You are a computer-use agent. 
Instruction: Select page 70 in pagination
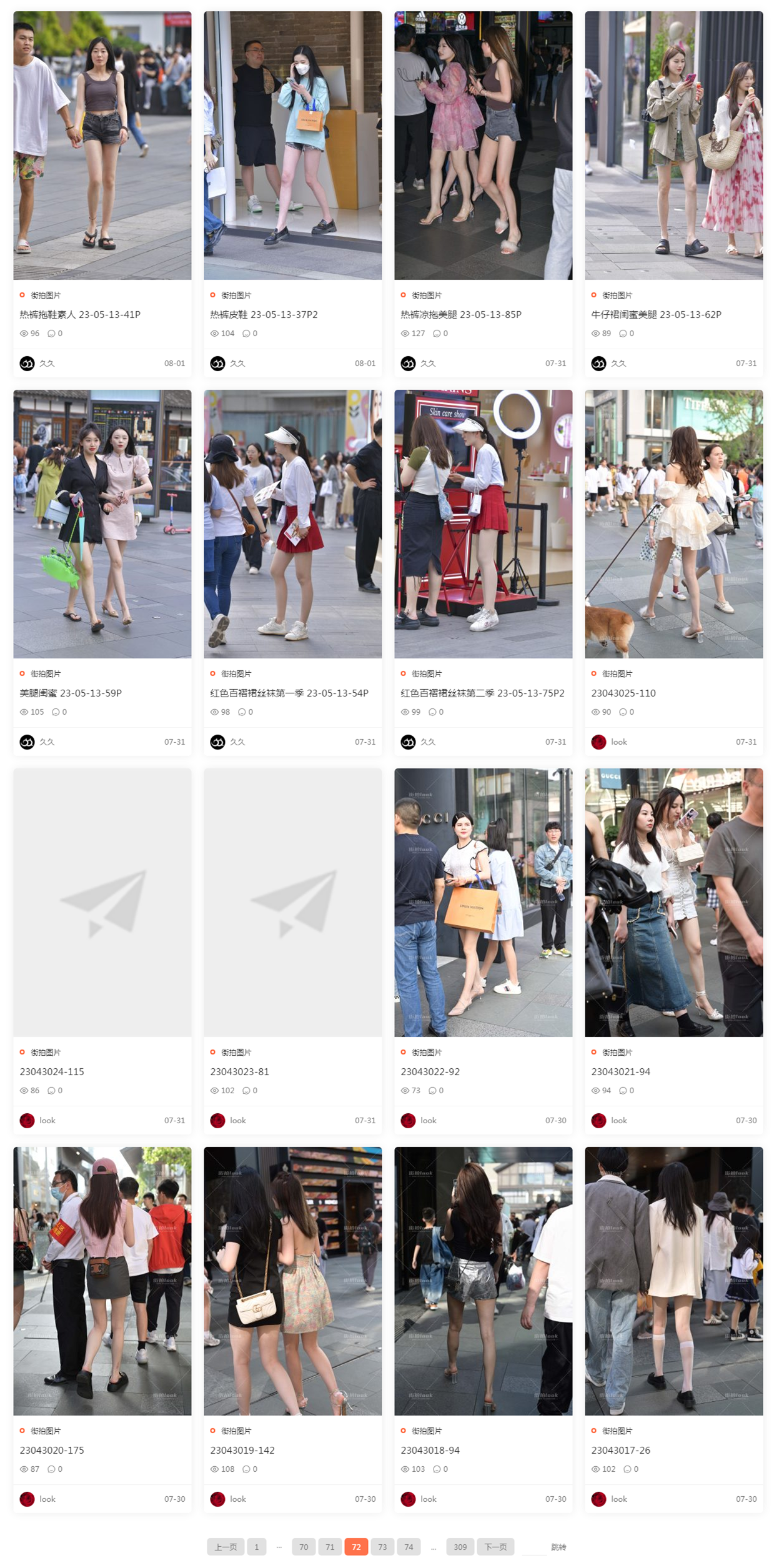tap(304, 1547)
